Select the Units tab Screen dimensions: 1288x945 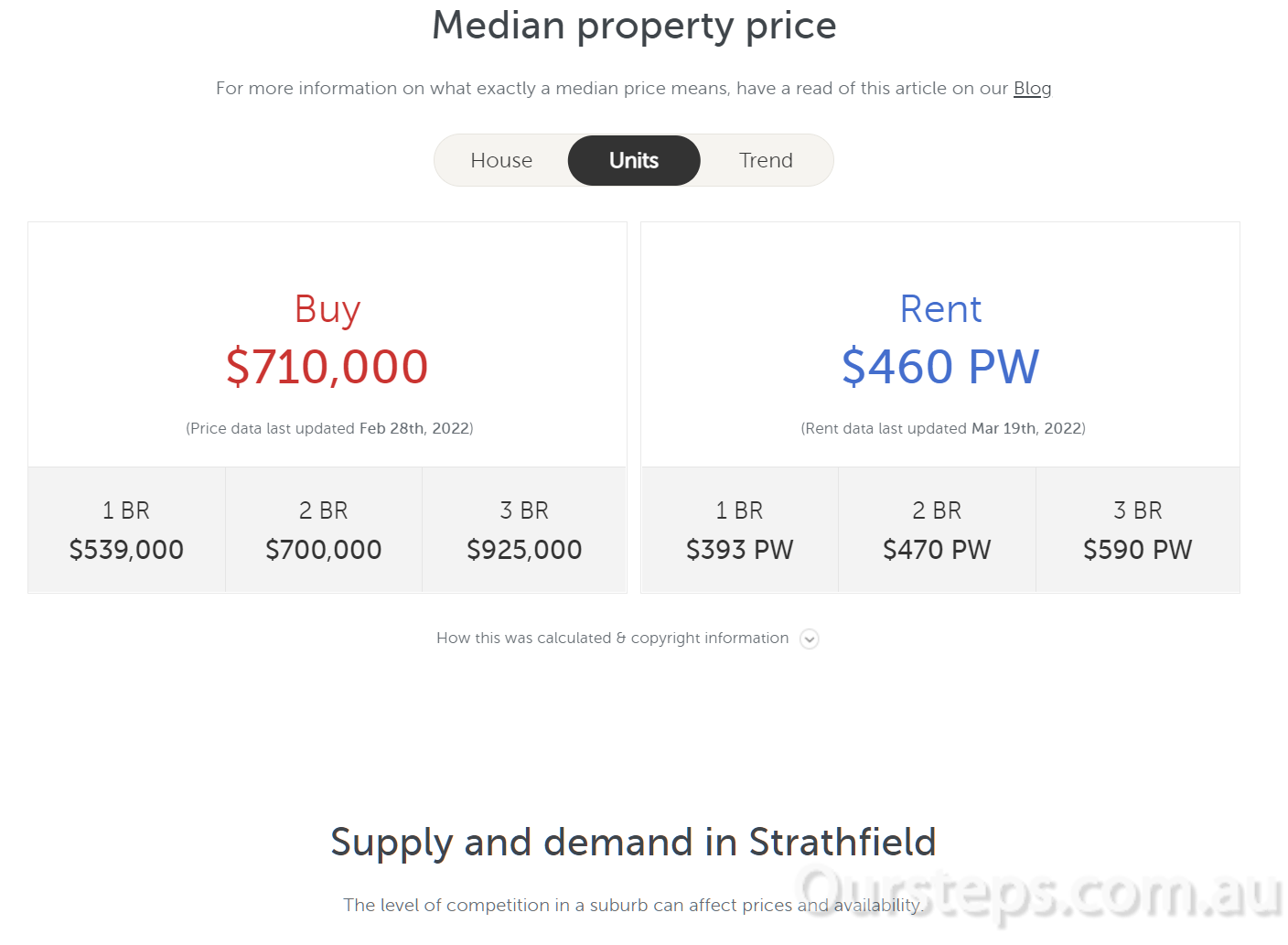pyautogui.click(x=634, y=160)
